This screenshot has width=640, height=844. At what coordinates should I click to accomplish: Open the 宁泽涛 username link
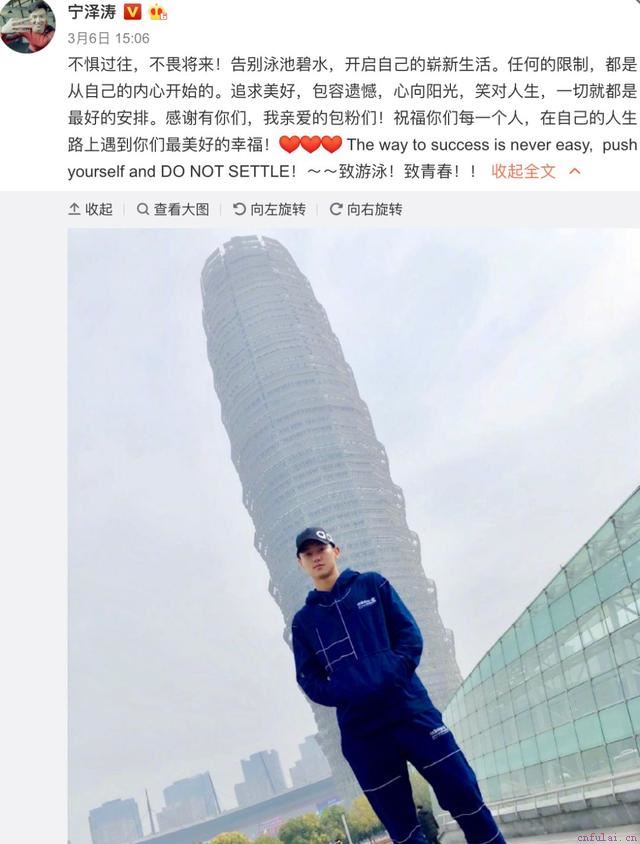pos(91,12)
